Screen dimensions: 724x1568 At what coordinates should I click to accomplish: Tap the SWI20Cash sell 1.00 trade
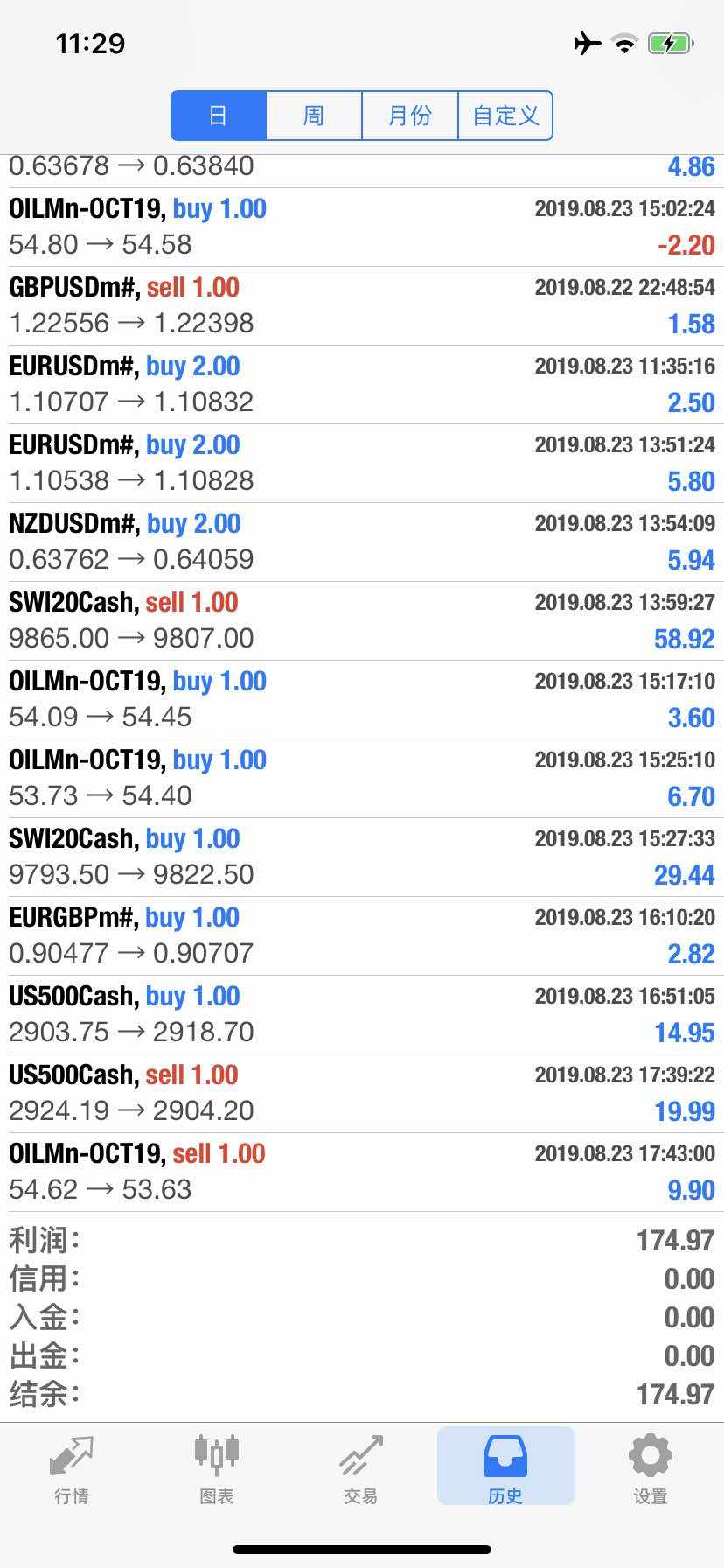tap(362, 620)
